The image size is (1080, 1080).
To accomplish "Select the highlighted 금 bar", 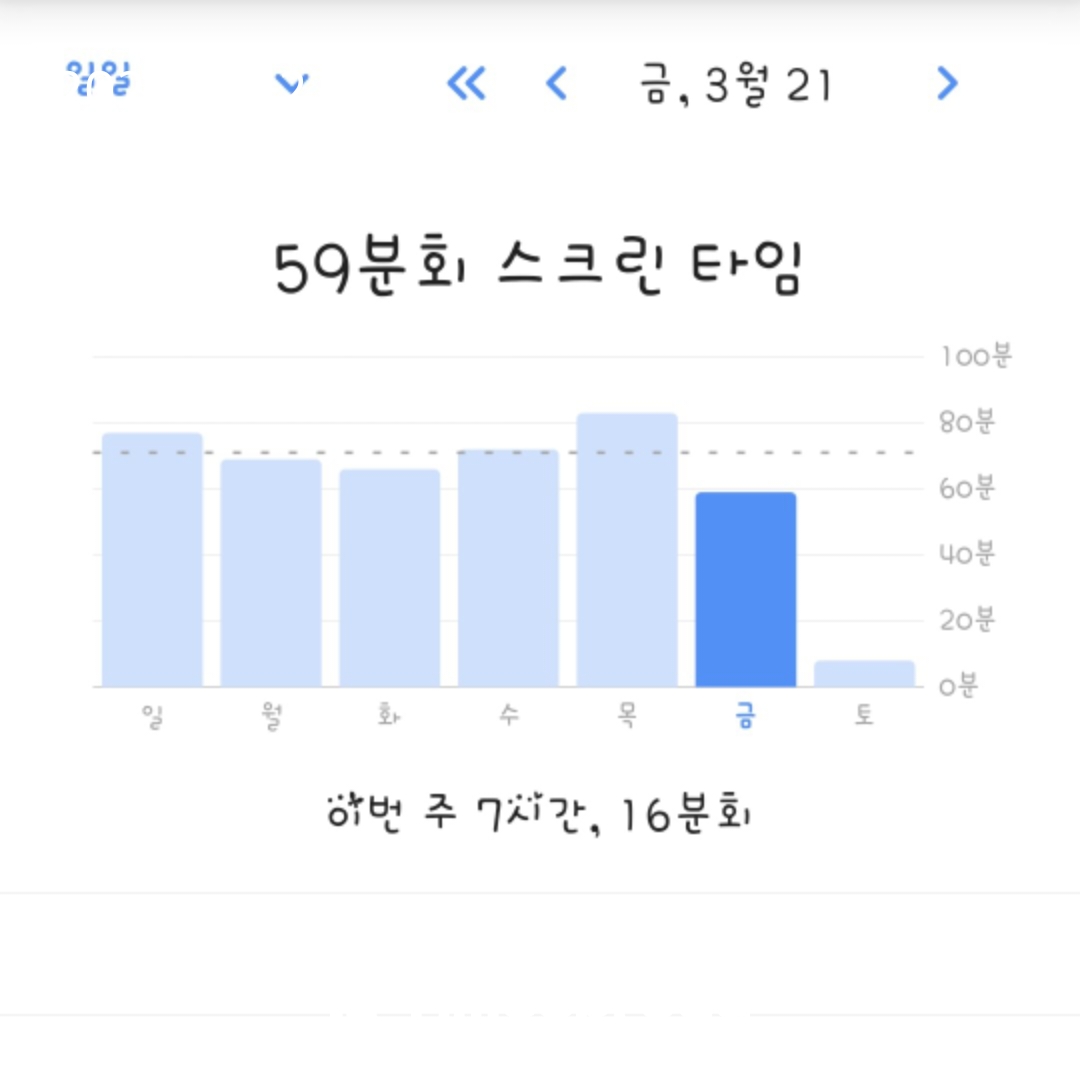I will pyautogui.click(x=746, y=589).
